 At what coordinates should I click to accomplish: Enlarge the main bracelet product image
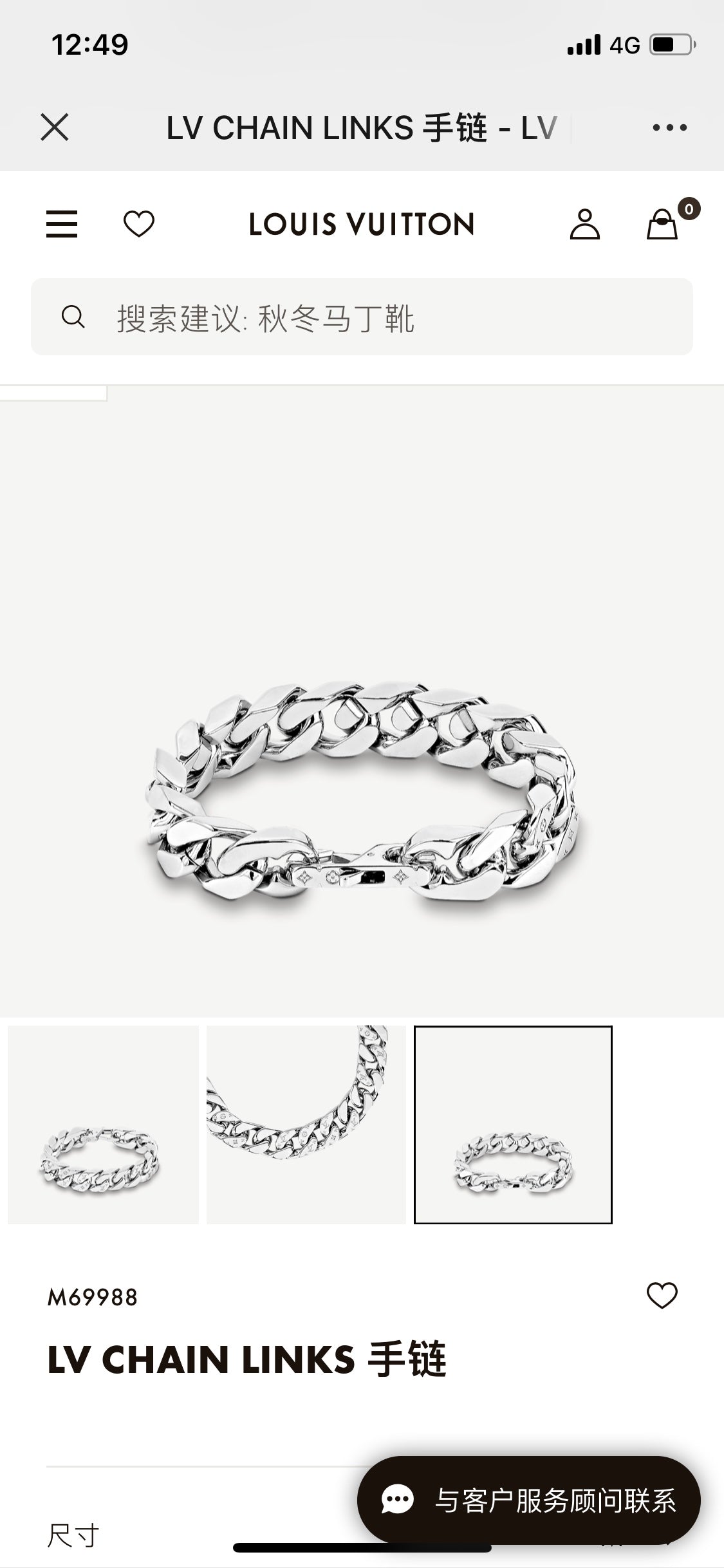[x=362, y=792]
